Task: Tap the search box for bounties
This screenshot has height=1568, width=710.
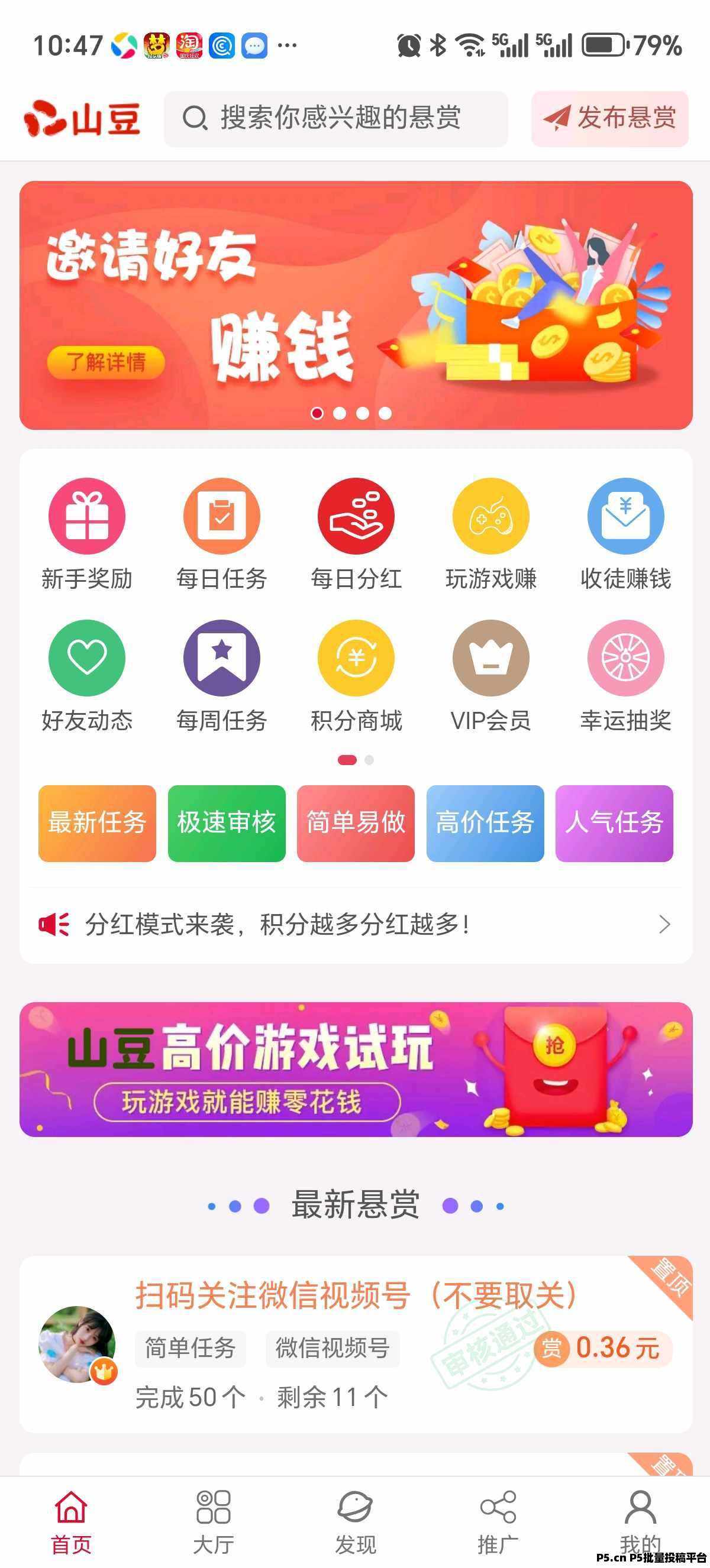Action: pyautogui.click(x=335, y=119)
